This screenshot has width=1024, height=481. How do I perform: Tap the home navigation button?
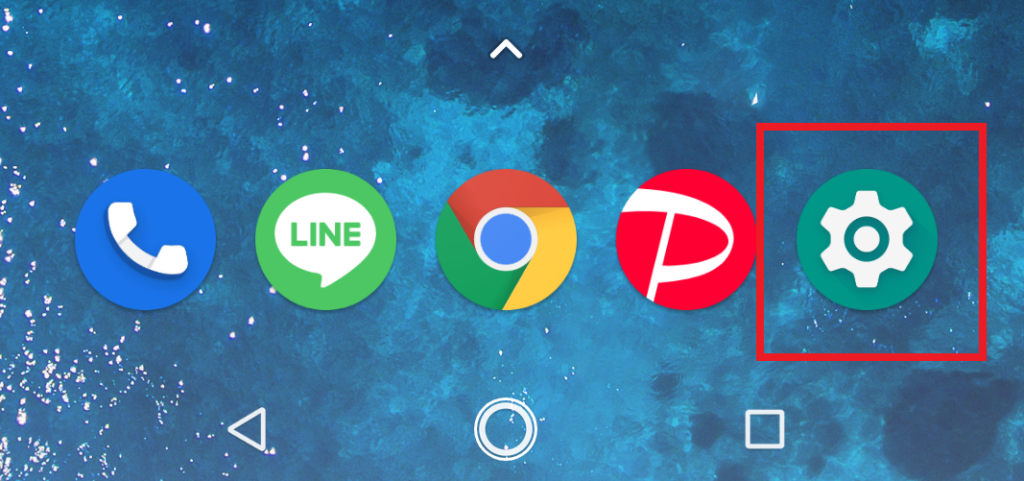pyautogui.click(x=505, y=429)
